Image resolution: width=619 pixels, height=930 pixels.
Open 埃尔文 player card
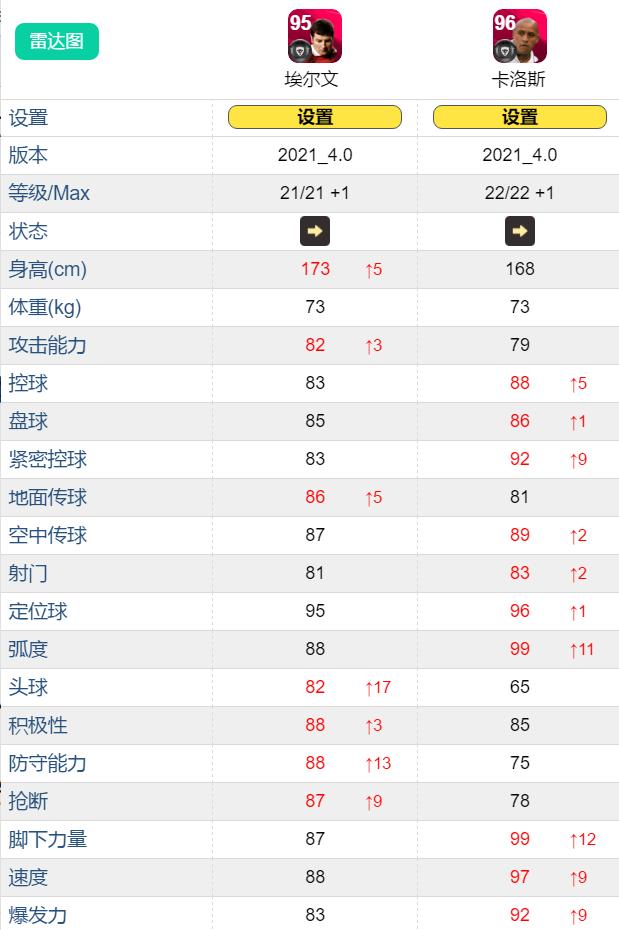(315, 37)
